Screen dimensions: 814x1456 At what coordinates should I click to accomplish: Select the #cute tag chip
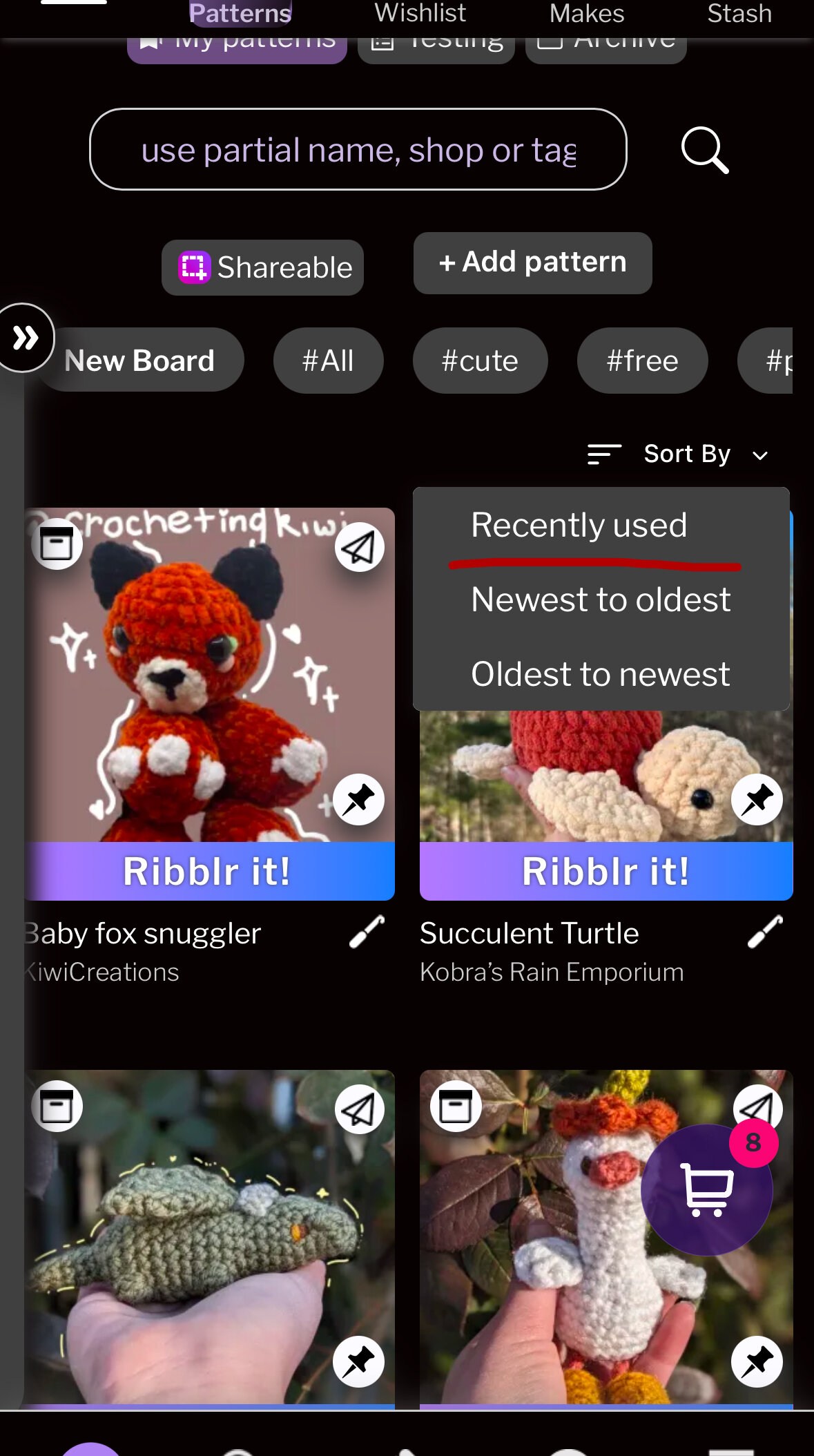(x=480, y=361)
